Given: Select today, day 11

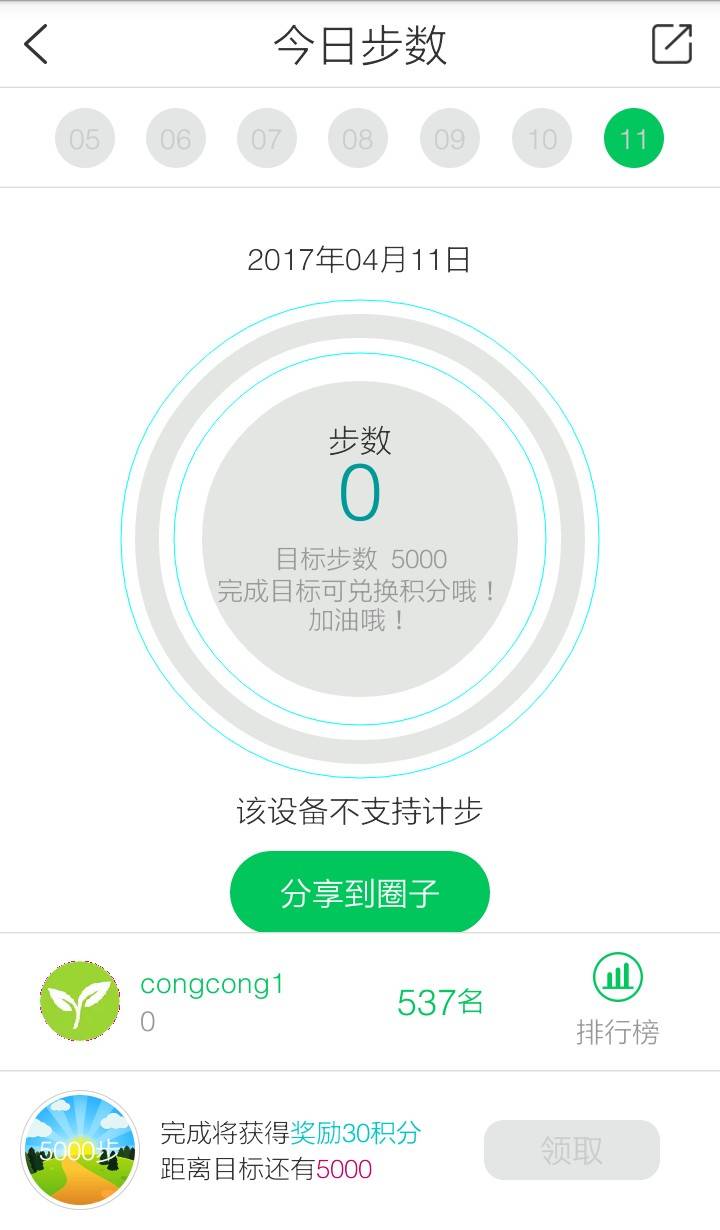Looking at the screenshot, I should (x=634, y=138).
